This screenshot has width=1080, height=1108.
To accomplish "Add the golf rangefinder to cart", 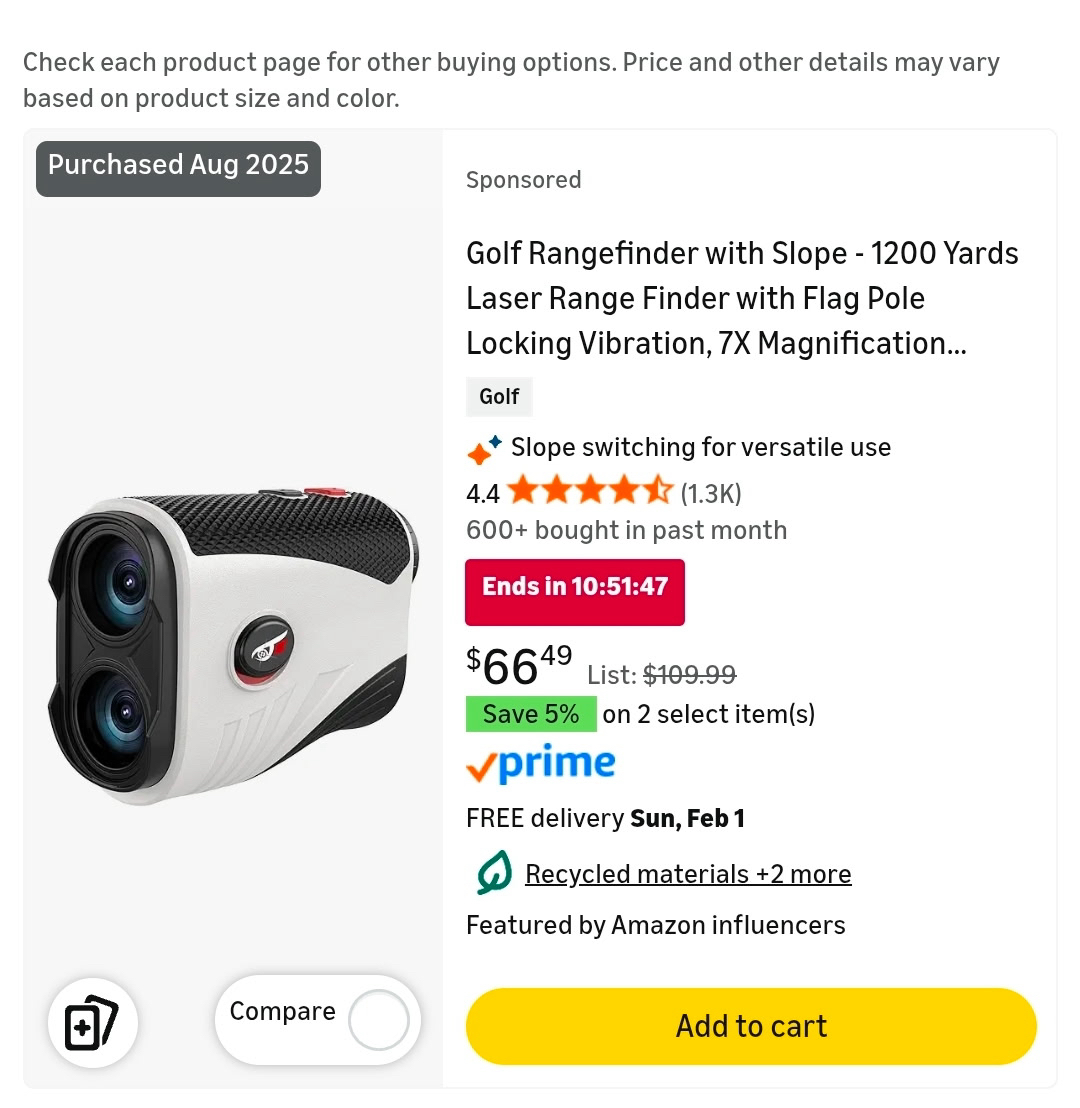I will coord(751,1026).
